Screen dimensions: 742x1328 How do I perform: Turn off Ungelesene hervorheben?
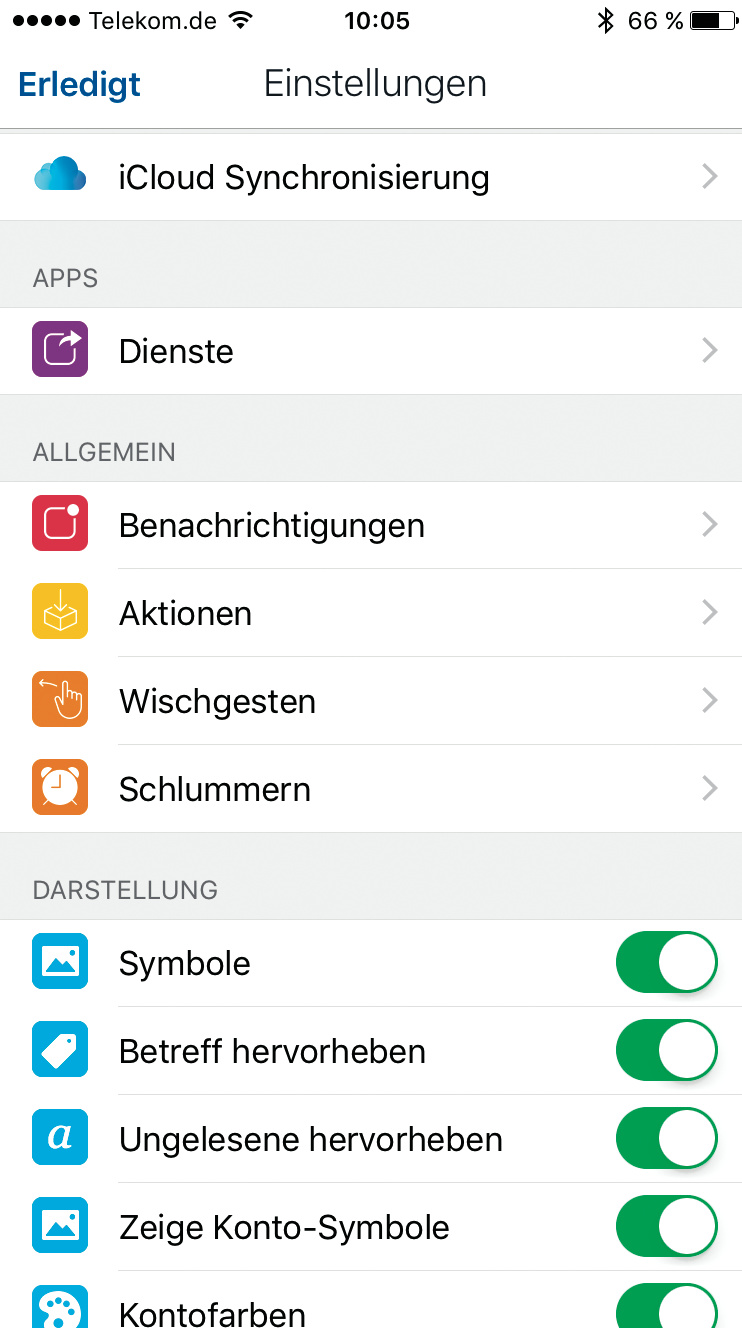(x=667, y=1139)
